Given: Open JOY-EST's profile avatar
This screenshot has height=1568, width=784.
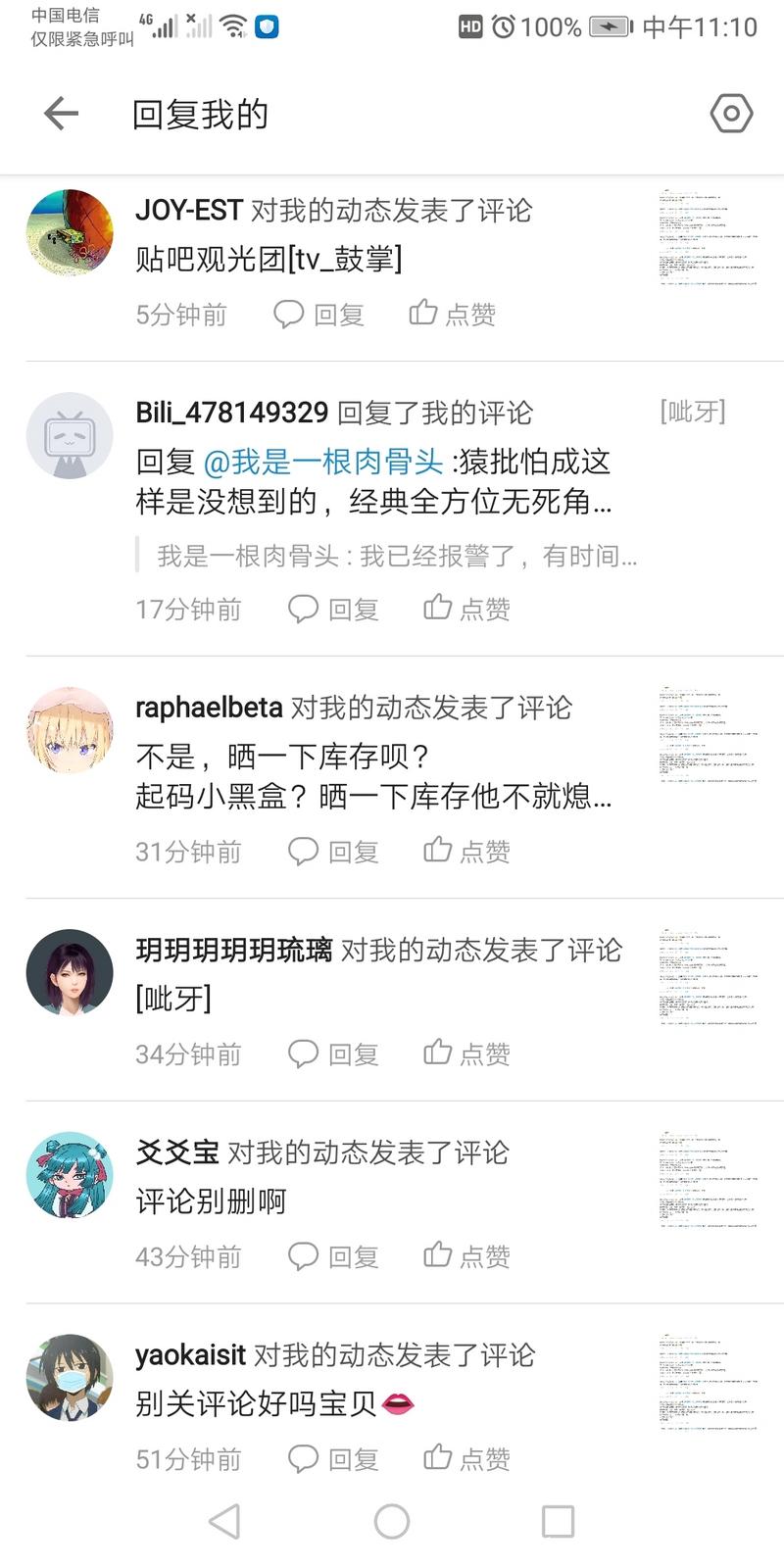Looking at the screenshot, I should (x=70, y=233).
